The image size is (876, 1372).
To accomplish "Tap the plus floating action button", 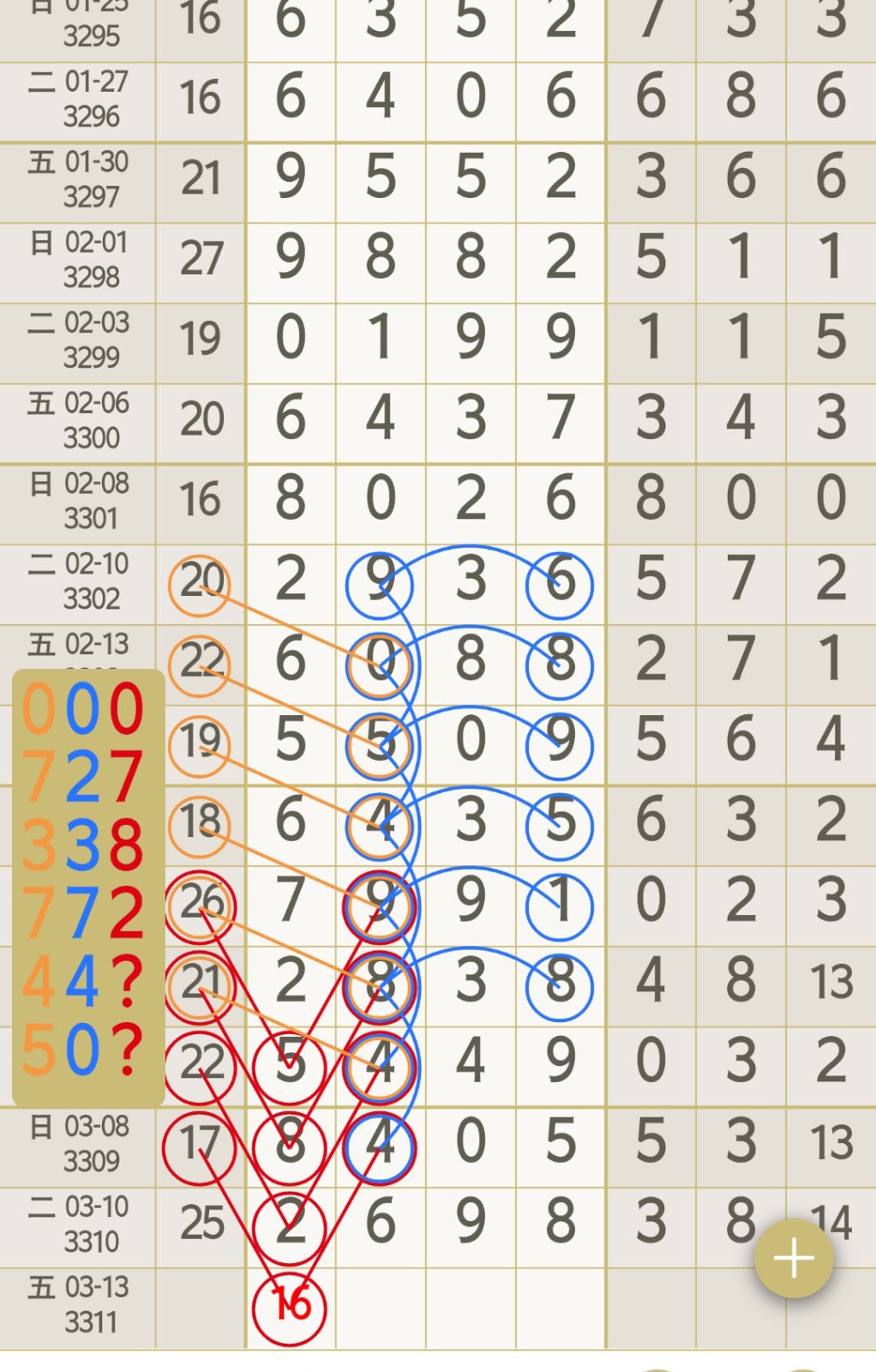I will pos(793,1258).
